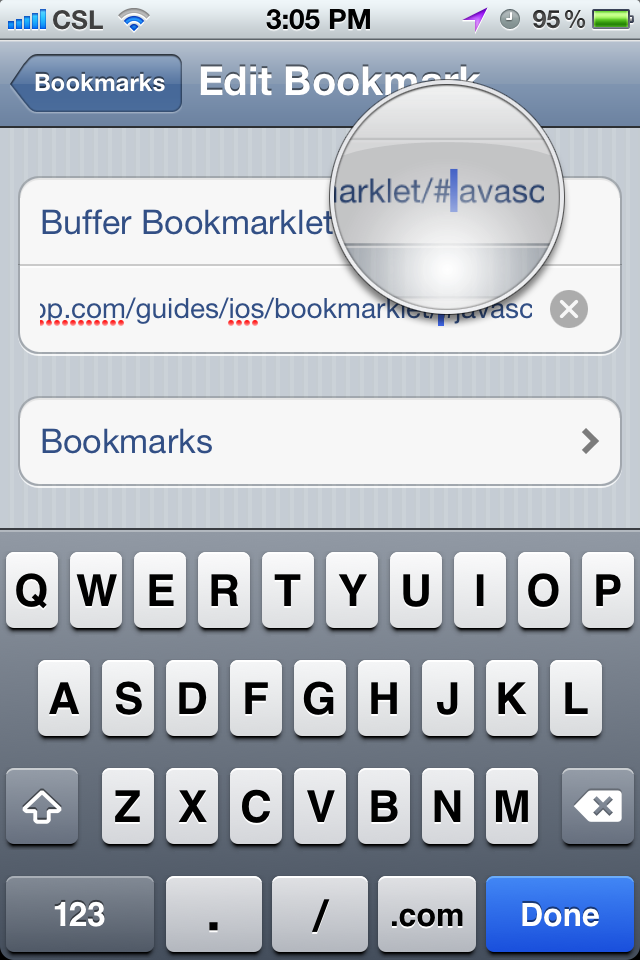Hit the backspace key
The image size is (640, 960).
tap(597, 806)
